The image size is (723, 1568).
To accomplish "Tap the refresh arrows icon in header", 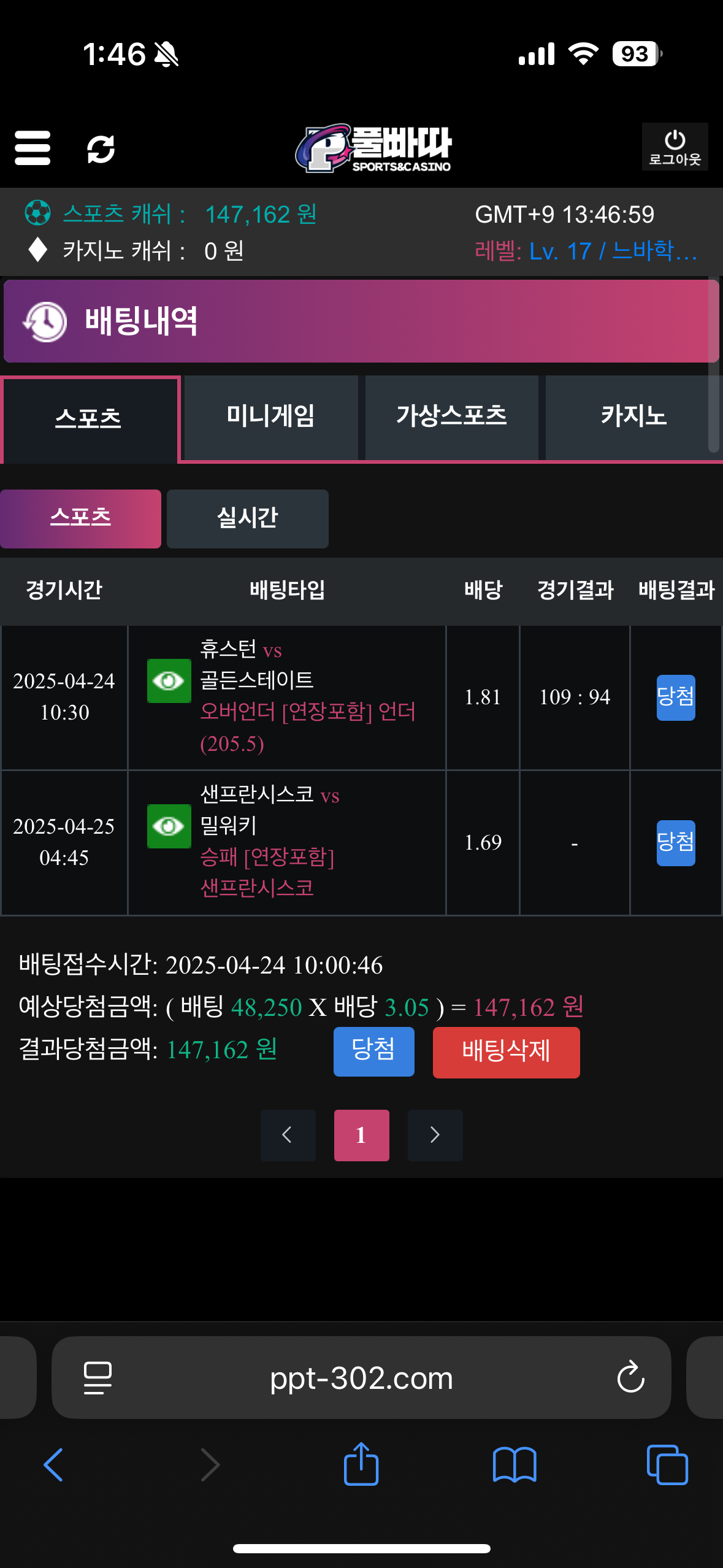I will point(101,149).
